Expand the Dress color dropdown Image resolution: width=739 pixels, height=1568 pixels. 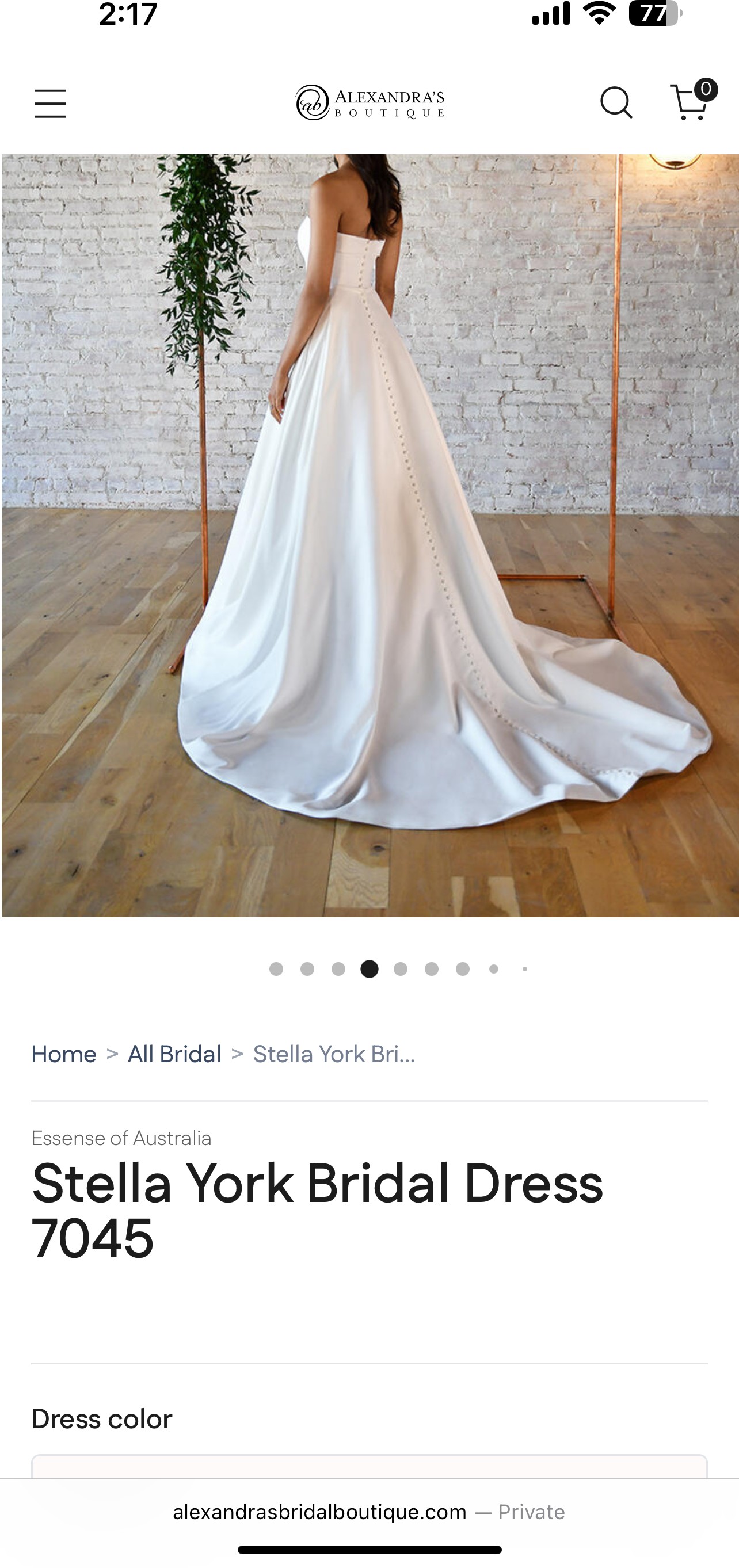[369, 1466]
